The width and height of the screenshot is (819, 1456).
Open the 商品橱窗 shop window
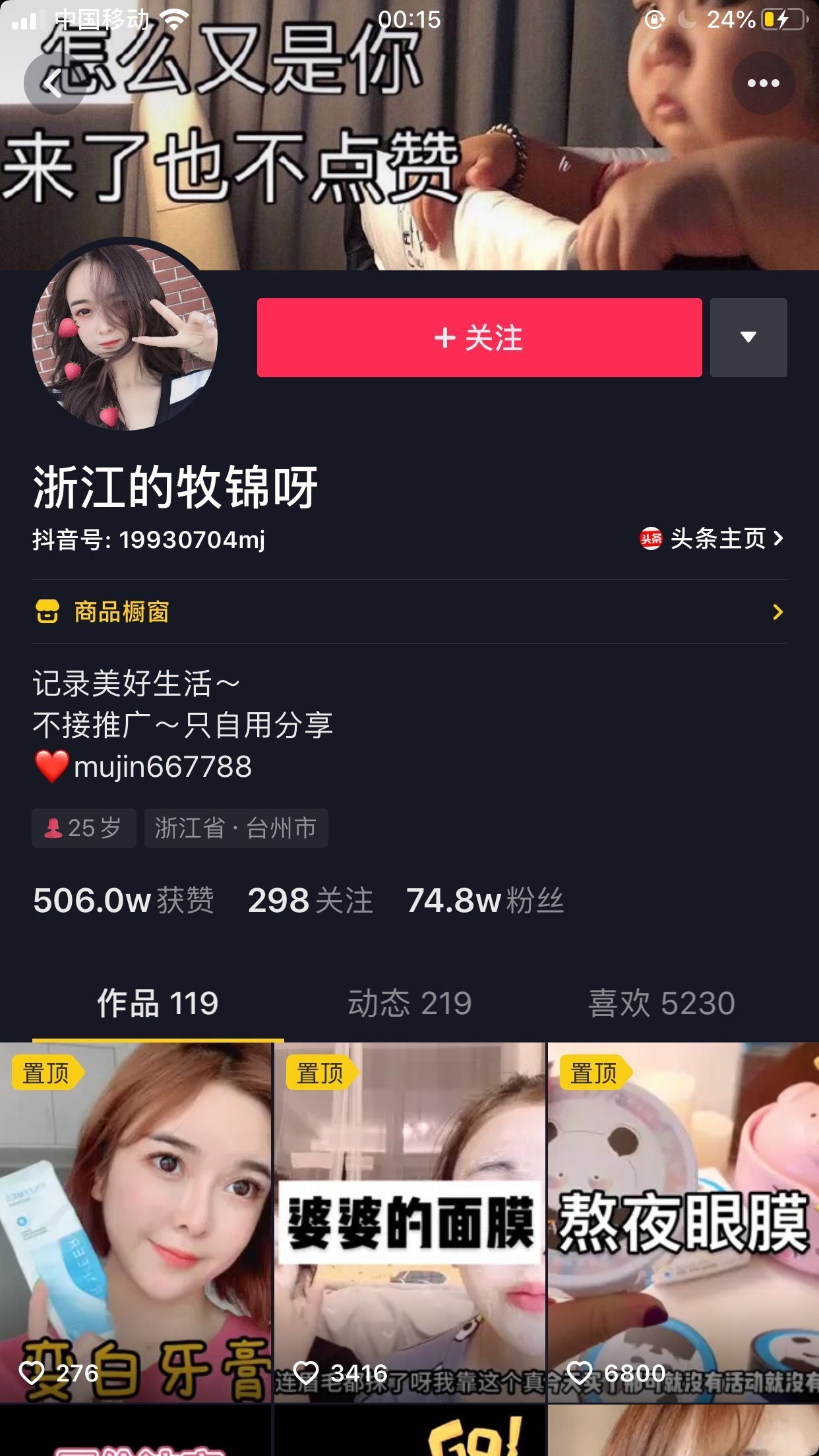[x=409, y=612]
